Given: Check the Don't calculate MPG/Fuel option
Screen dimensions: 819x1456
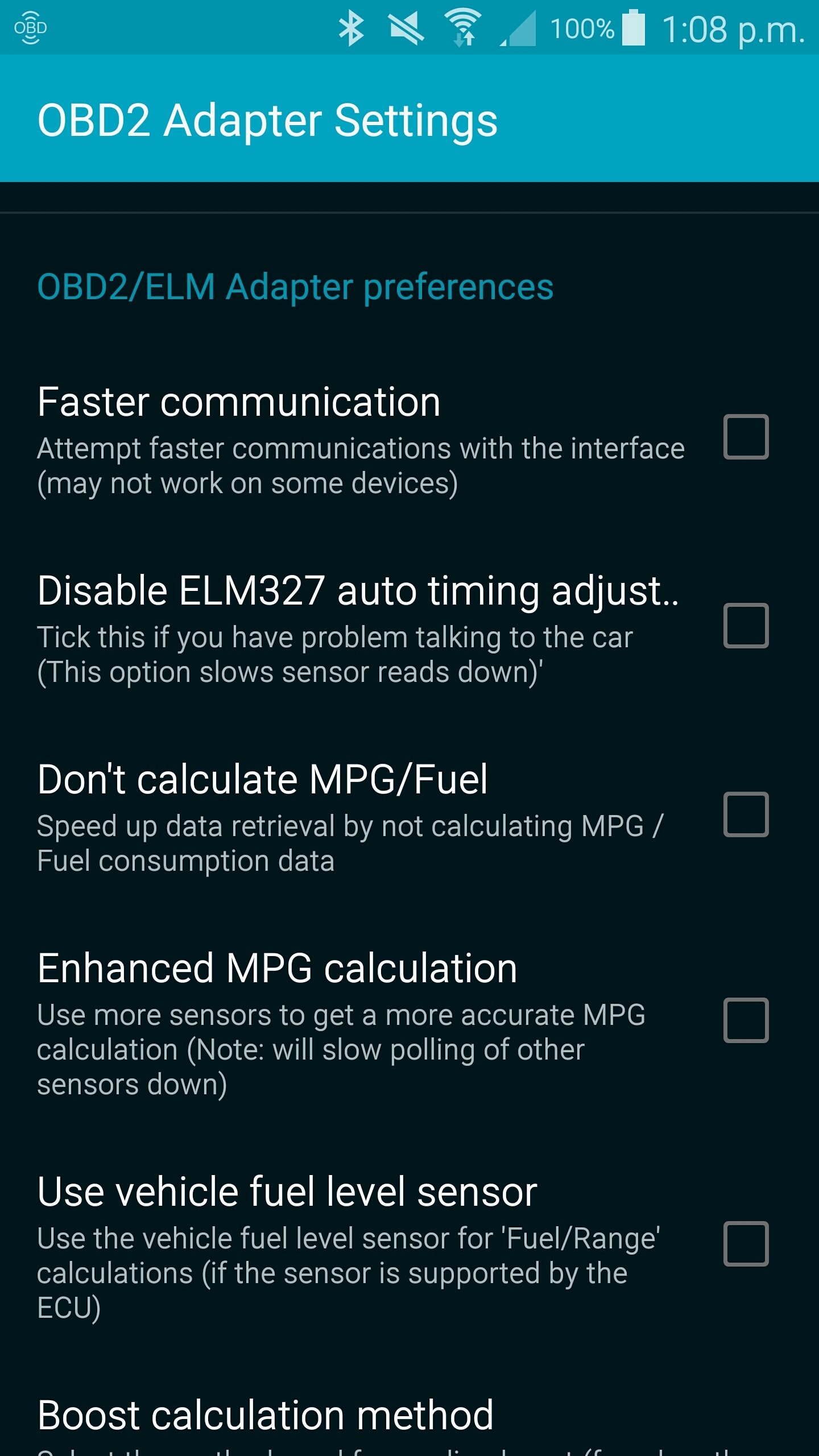Looking at the screenshot, I should [x=746, y=814].
